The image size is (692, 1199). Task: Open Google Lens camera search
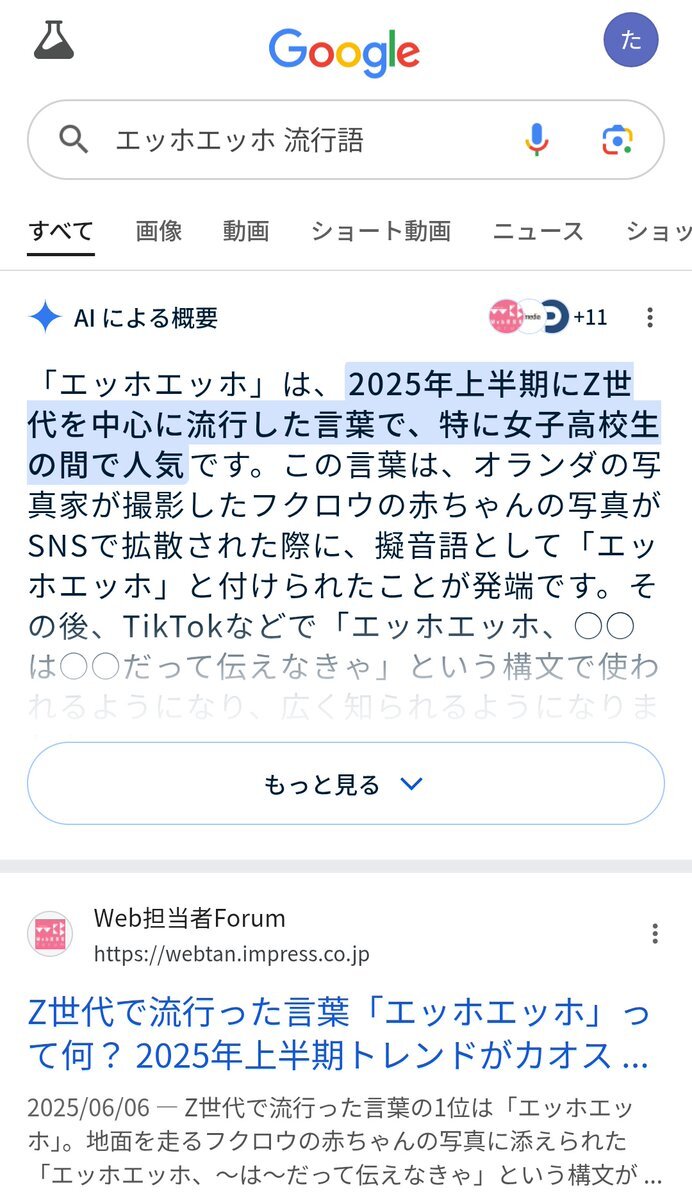tap(617, 140)
